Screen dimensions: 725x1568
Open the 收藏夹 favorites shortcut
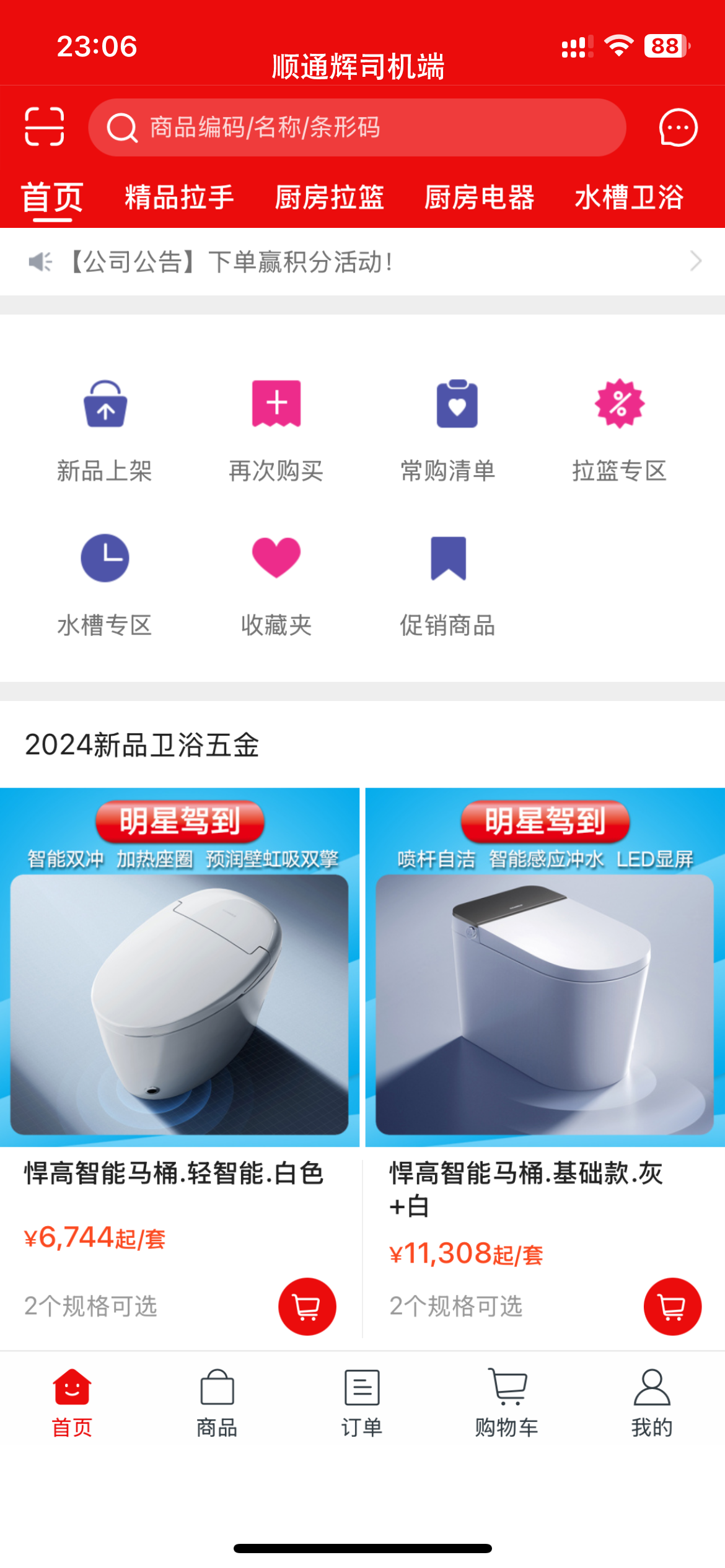(x=276, y=585)
